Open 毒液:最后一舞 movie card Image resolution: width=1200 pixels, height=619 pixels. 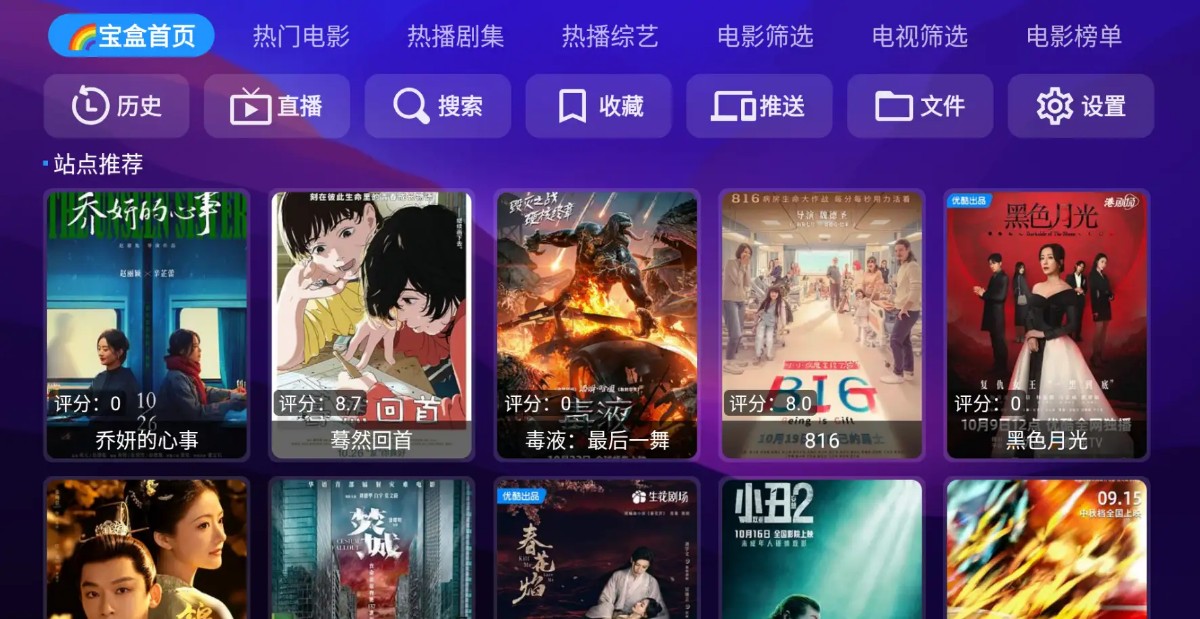tap(597, 325)
